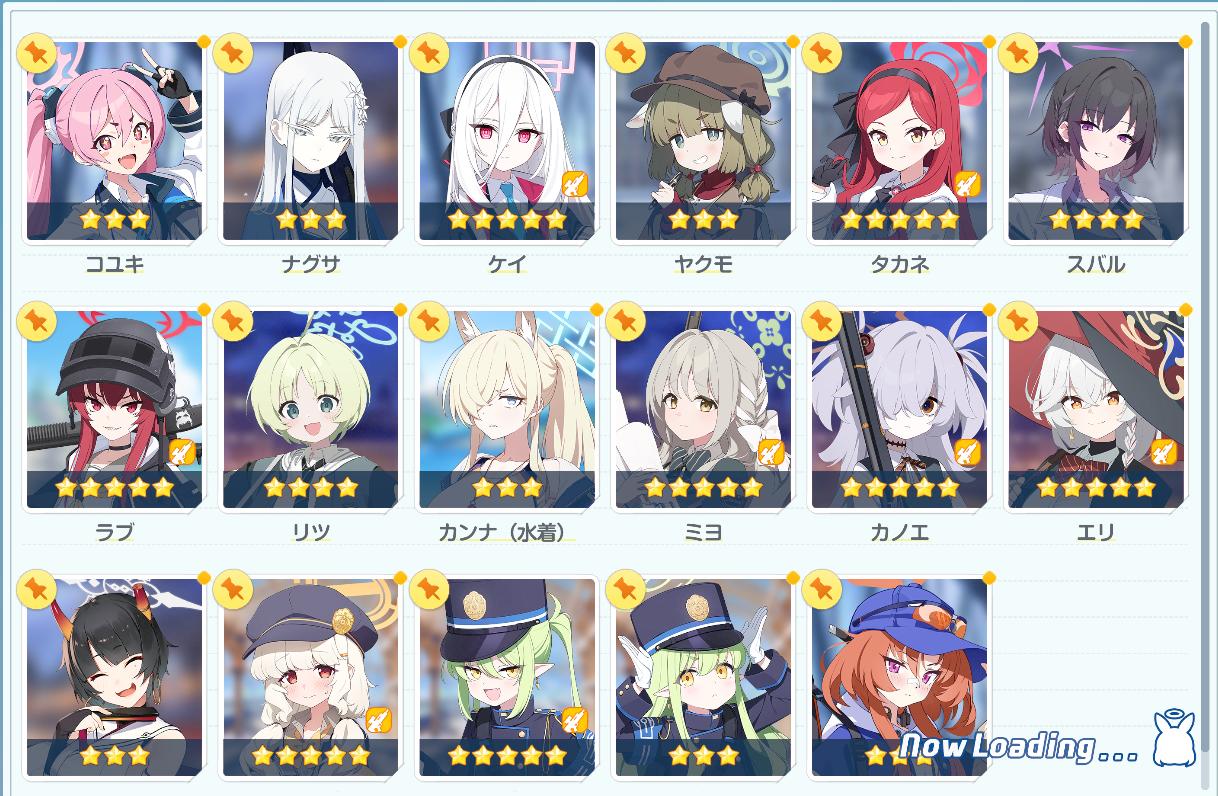Select the ナグサ character card
This screenshot has height=796, width=1218.
point(310,140)
